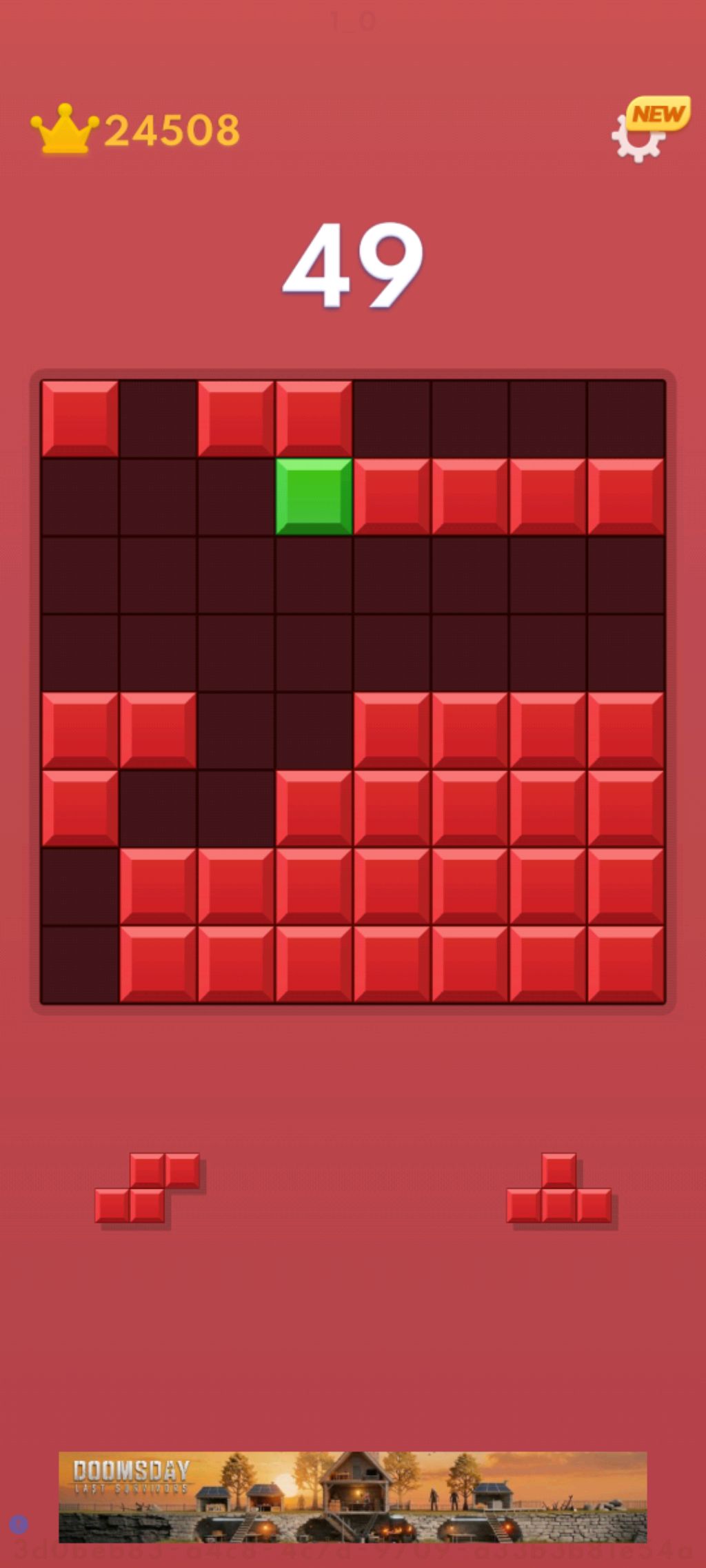Open the Doomsday Last Survivors ad banner
Viewport: 706px width, 1568px height.
(x=352, y=1497)
